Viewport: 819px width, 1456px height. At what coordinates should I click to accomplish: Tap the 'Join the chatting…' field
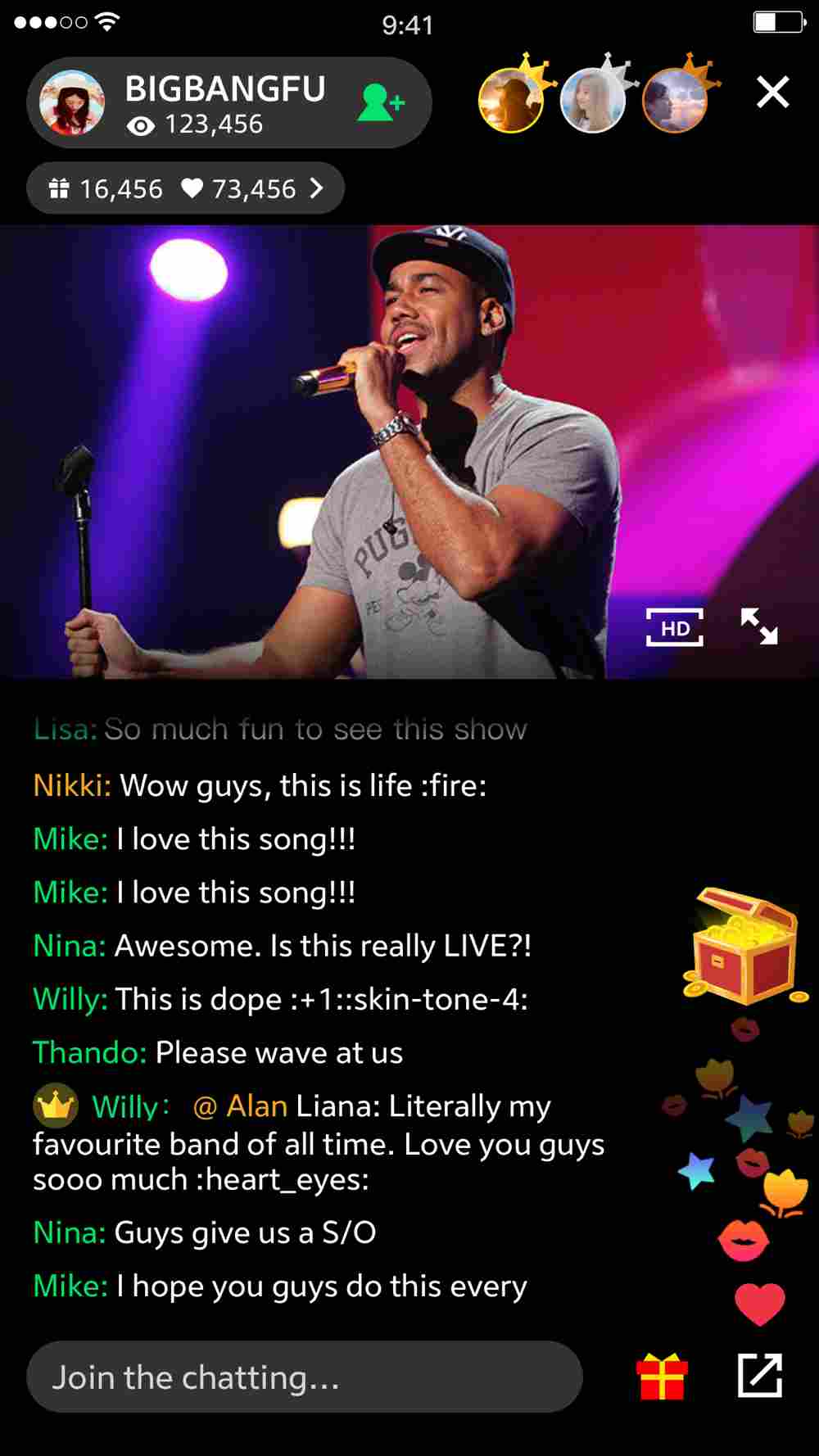click(304, 1377)
